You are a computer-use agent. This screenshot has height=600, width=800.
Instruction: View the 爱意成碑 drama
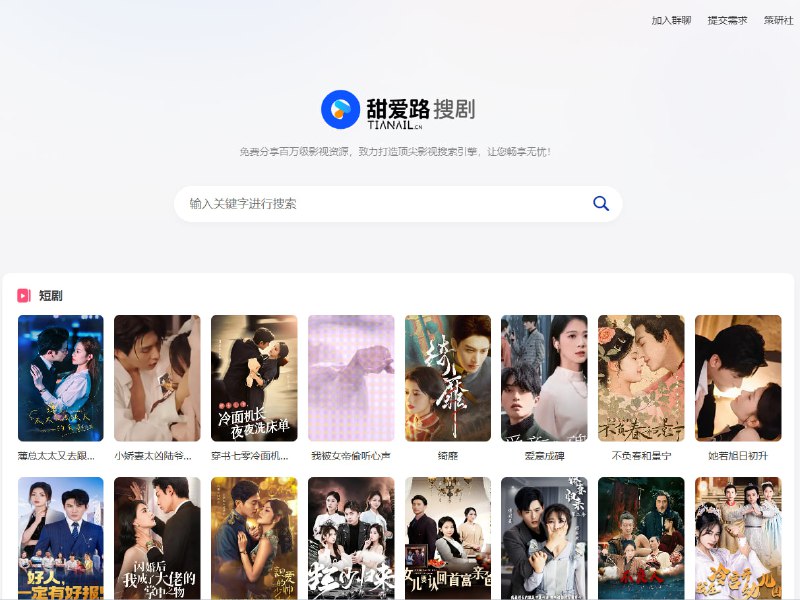(544, 378)
